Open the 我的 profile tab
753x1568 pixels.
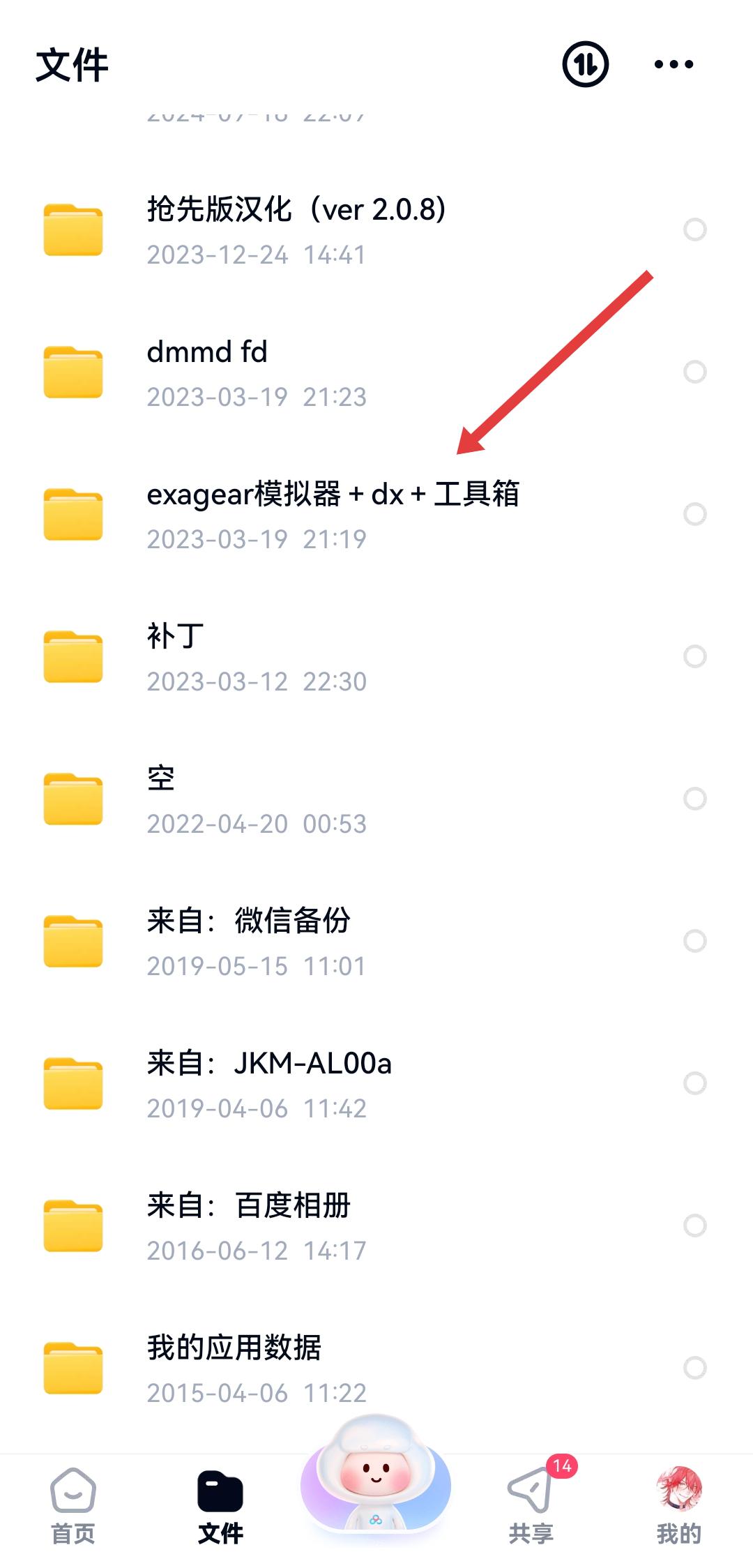678,1505
